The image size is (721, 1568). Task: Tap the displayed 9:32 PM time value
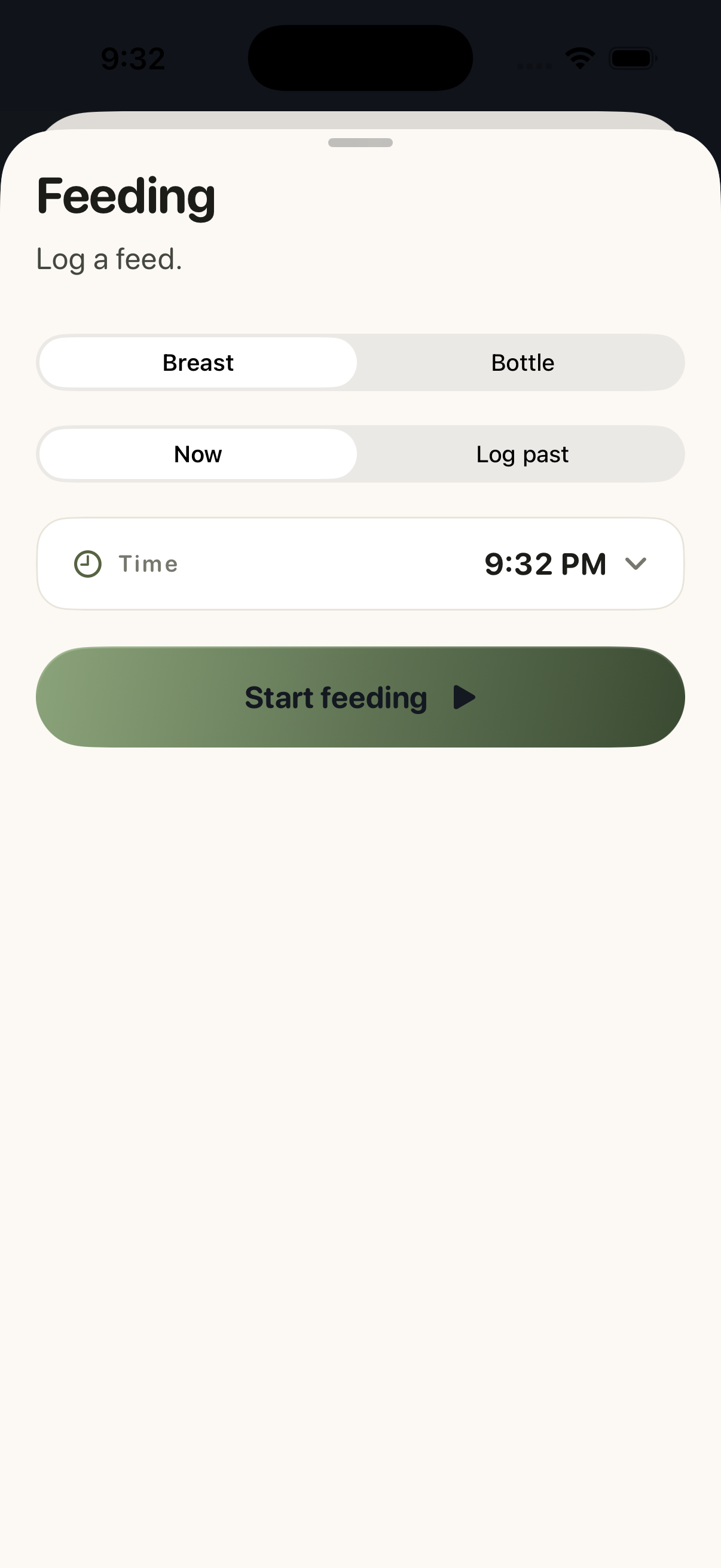coord(545,563)
